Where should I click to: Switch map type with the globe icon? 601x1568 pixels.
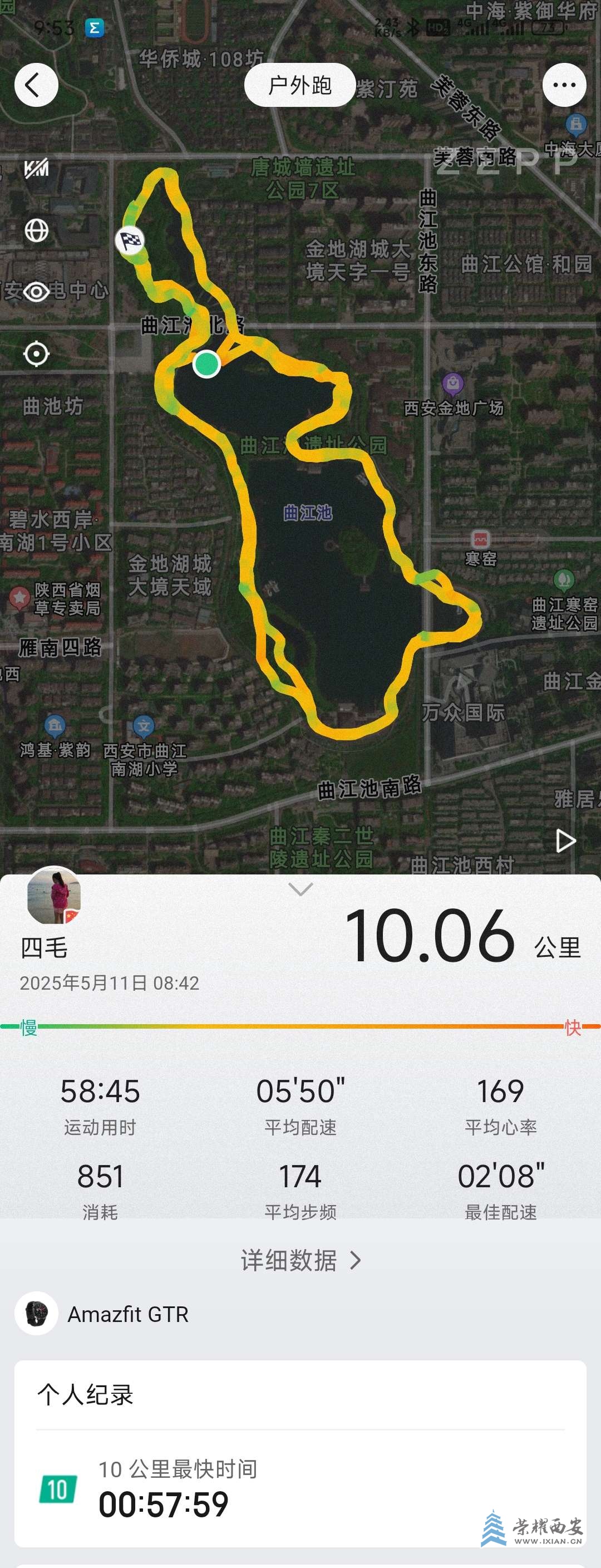tap(37, 230)
